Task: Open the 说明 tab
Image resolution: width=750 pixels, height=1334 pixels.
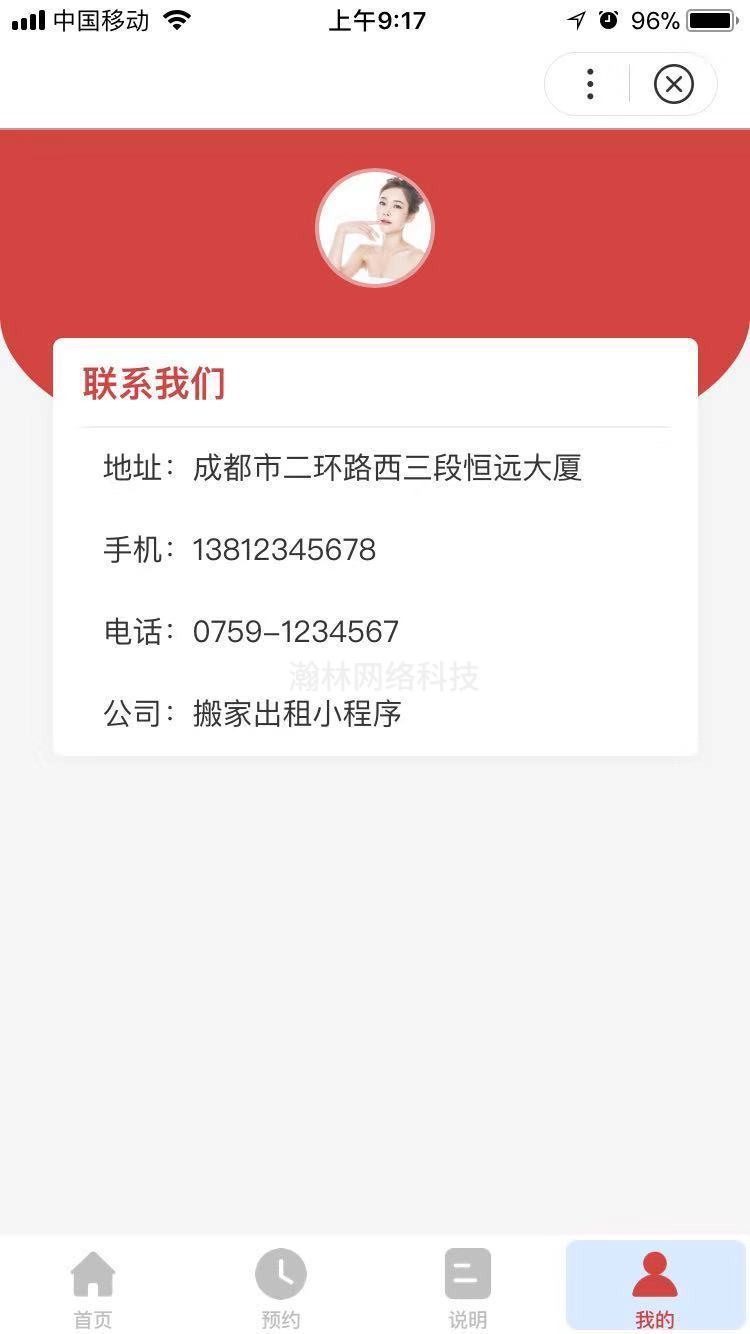Action: (x=468, y=1287)
